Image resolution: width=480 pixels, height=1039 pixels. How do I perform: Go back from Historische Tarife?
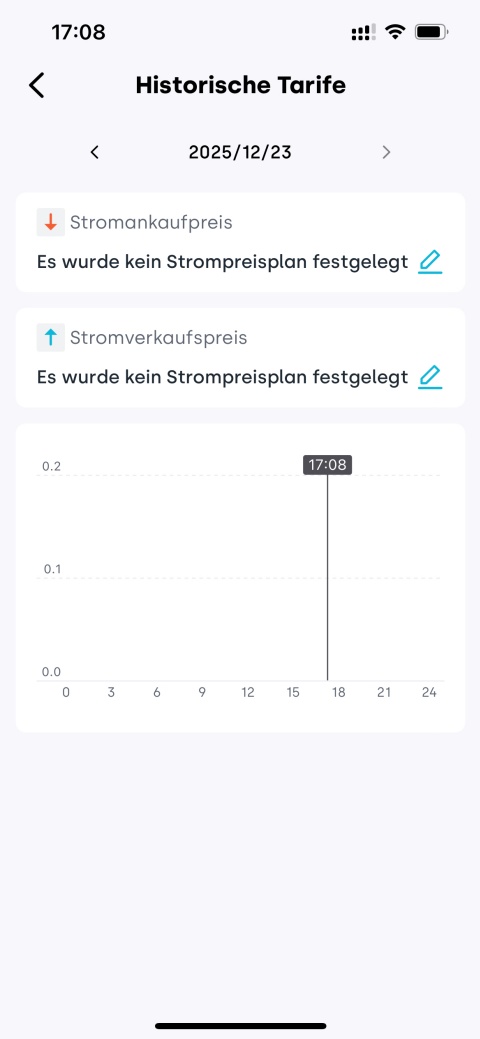(37, 86)
